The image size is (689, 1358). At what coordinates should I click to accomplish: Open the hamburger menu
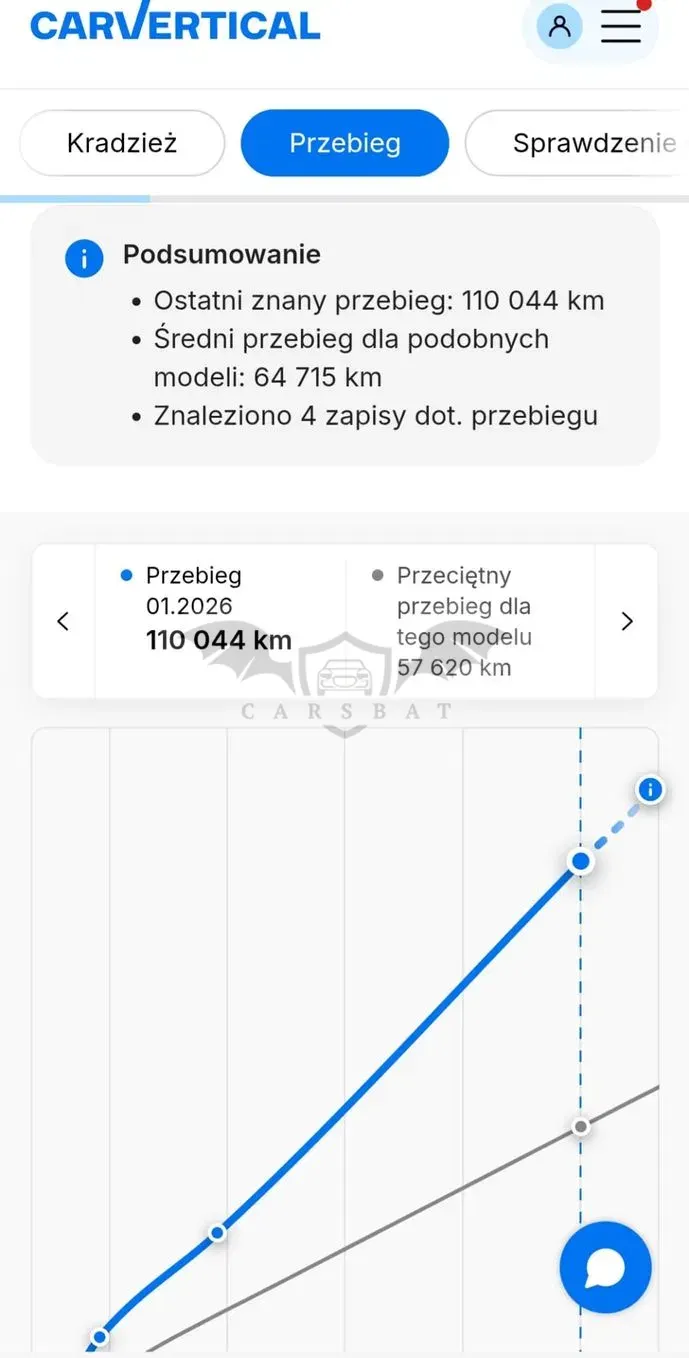tap(621, 26)
